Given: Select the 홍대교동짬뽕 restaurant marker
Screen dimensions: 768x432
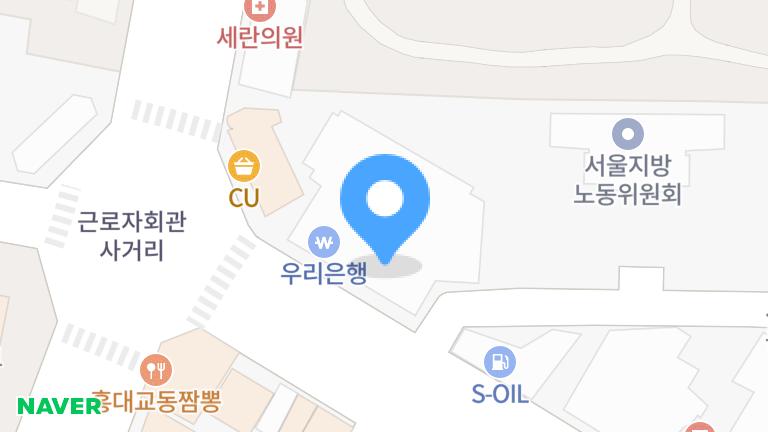Looking at the screenshot, I should pos(154,370).
